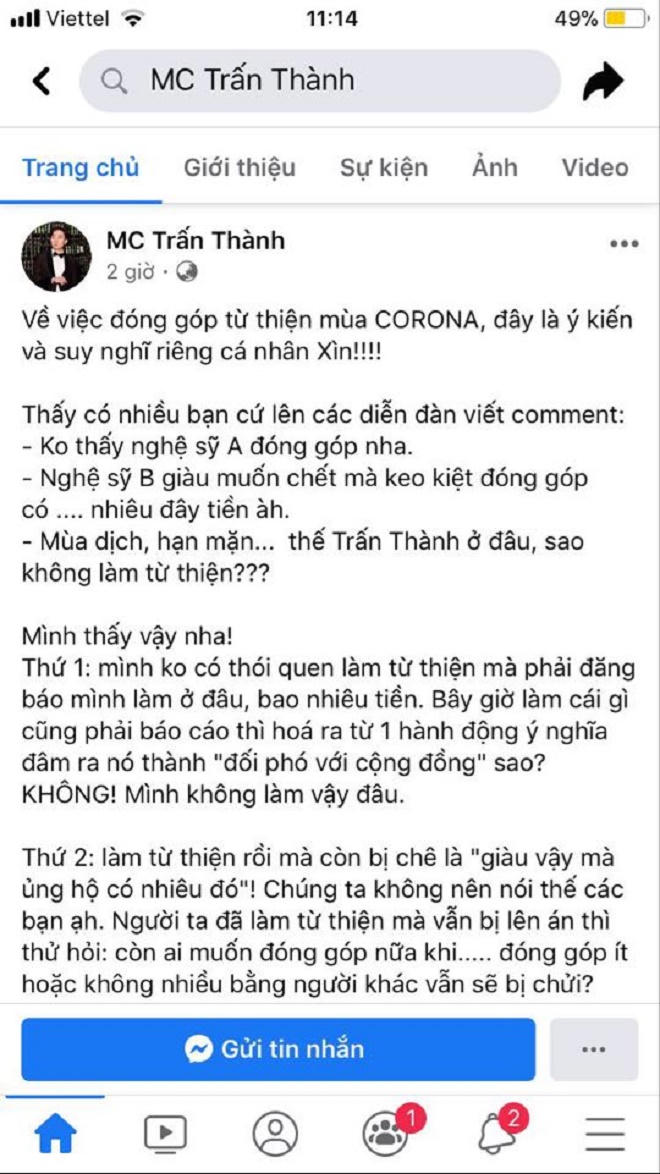Open the MC Trấn Thành post author name
Screen dimensions: 660x1174
(x=195, y=240)
